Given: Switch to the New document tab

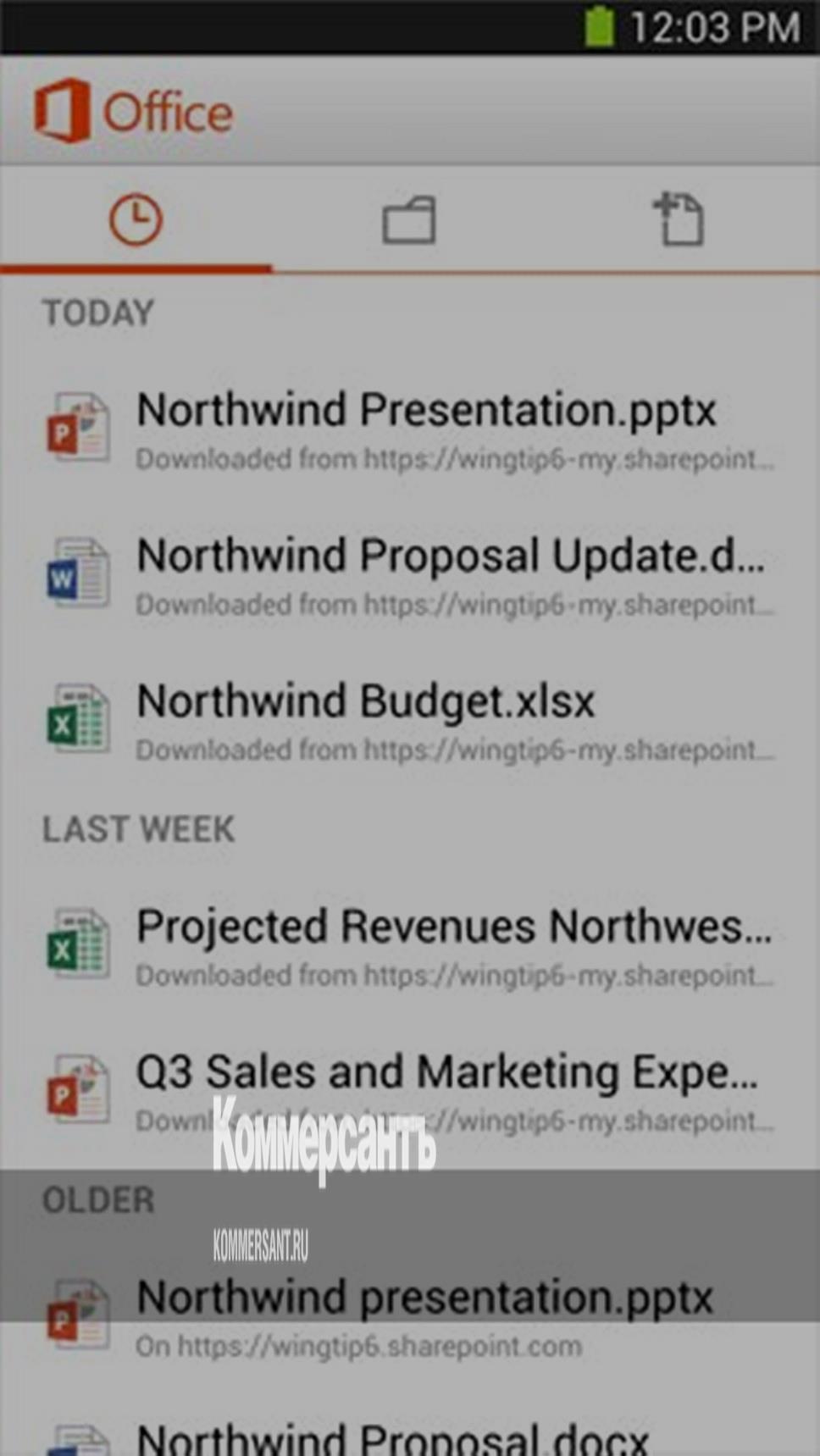Looking at the screenshot, I should coord(679,220).
